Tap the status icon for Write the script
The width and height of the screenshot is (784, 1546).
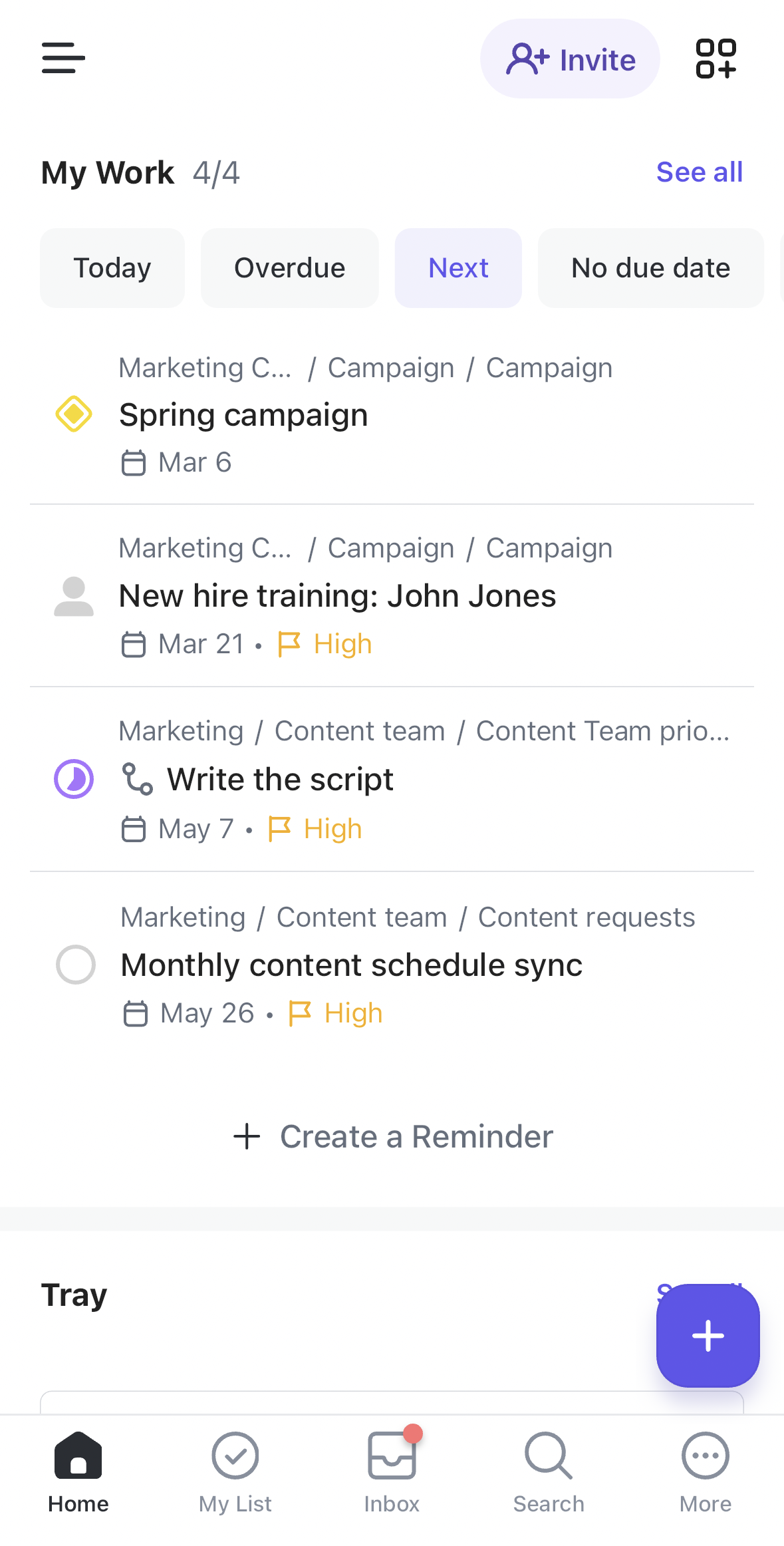click(74, 779)
